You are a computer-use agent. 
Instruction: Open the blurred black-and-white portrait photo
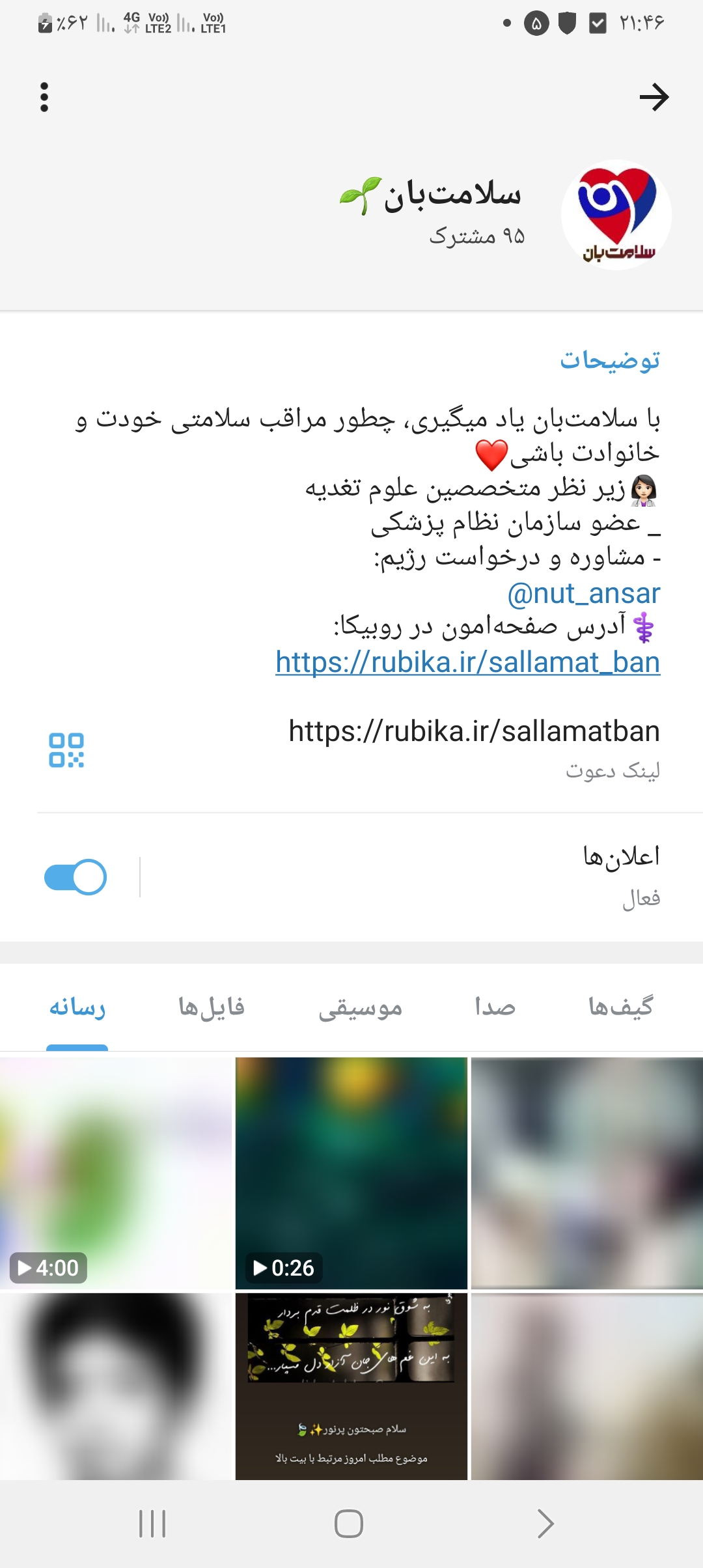(x=116, y=1386)
